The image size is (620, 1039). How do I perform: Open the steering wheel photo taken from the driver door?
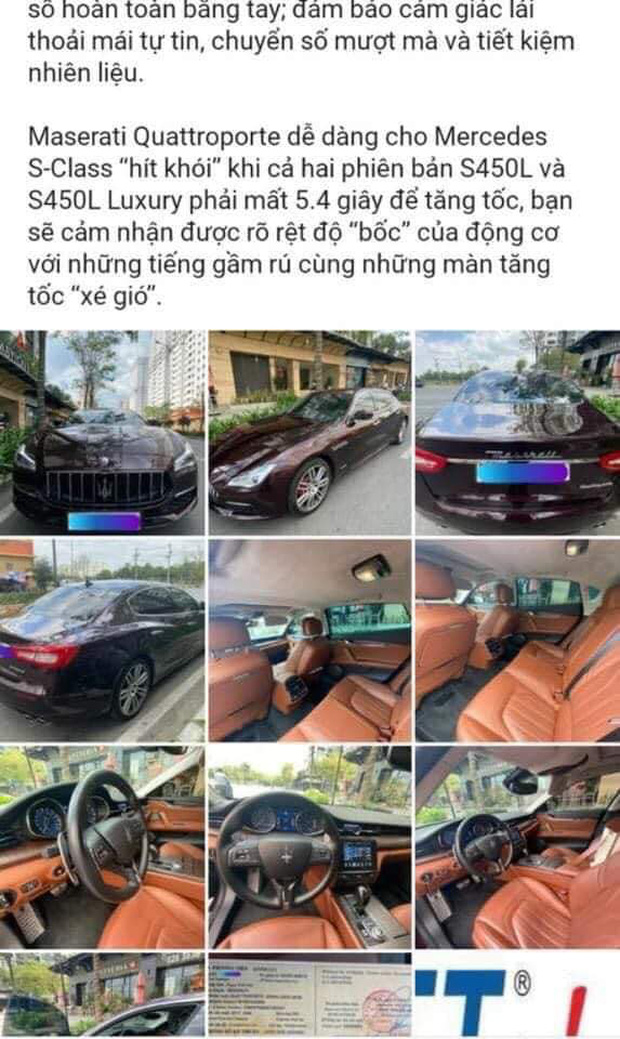102,847
